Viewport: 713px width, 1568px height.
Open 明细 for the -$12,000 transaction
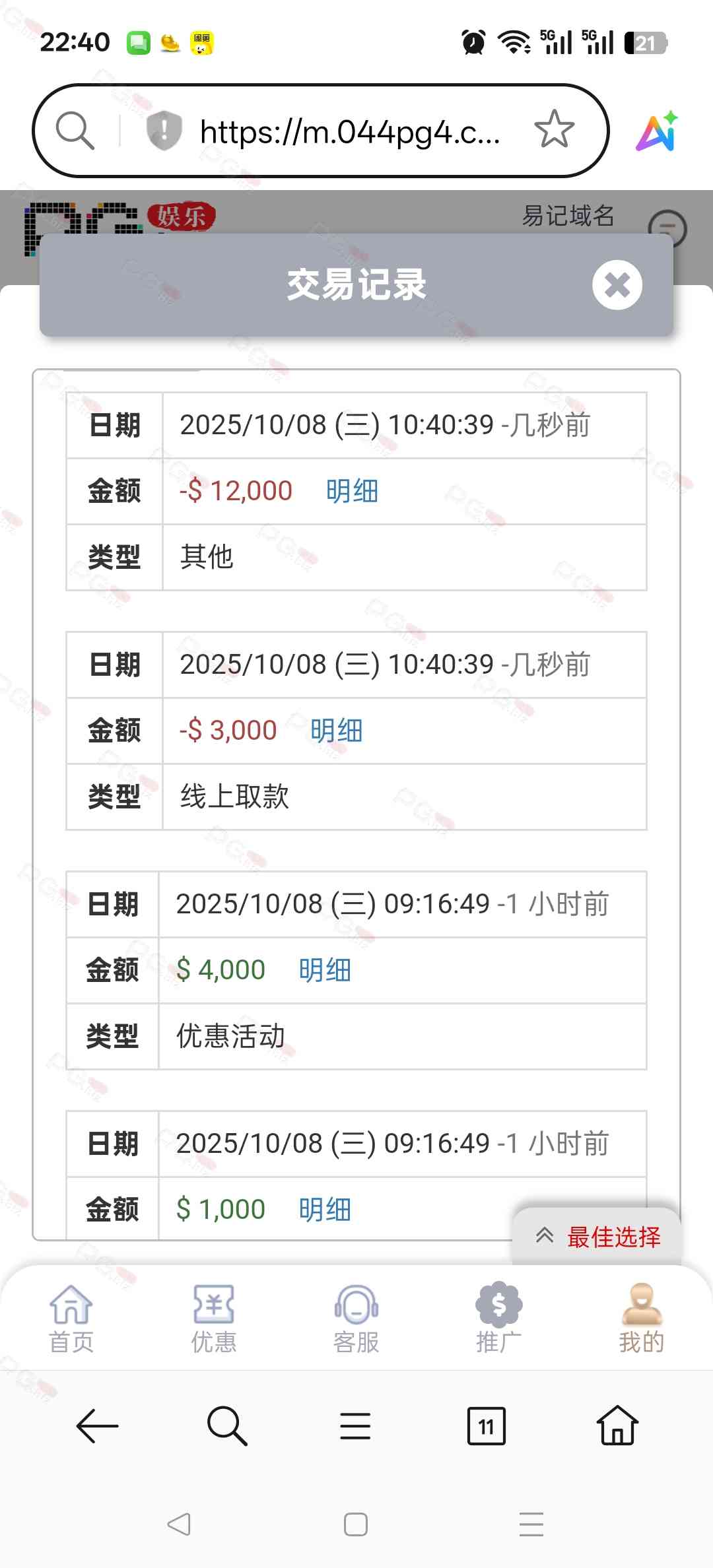click(352, 491)
